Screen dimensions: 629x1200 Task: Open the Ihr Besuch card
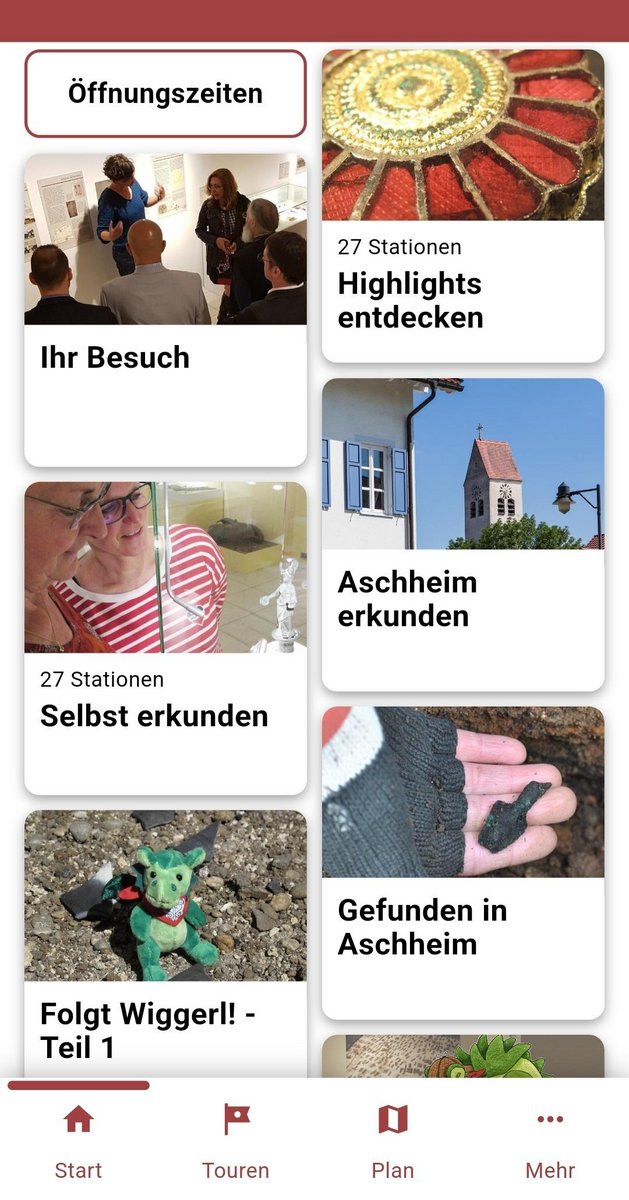point(165,310)
